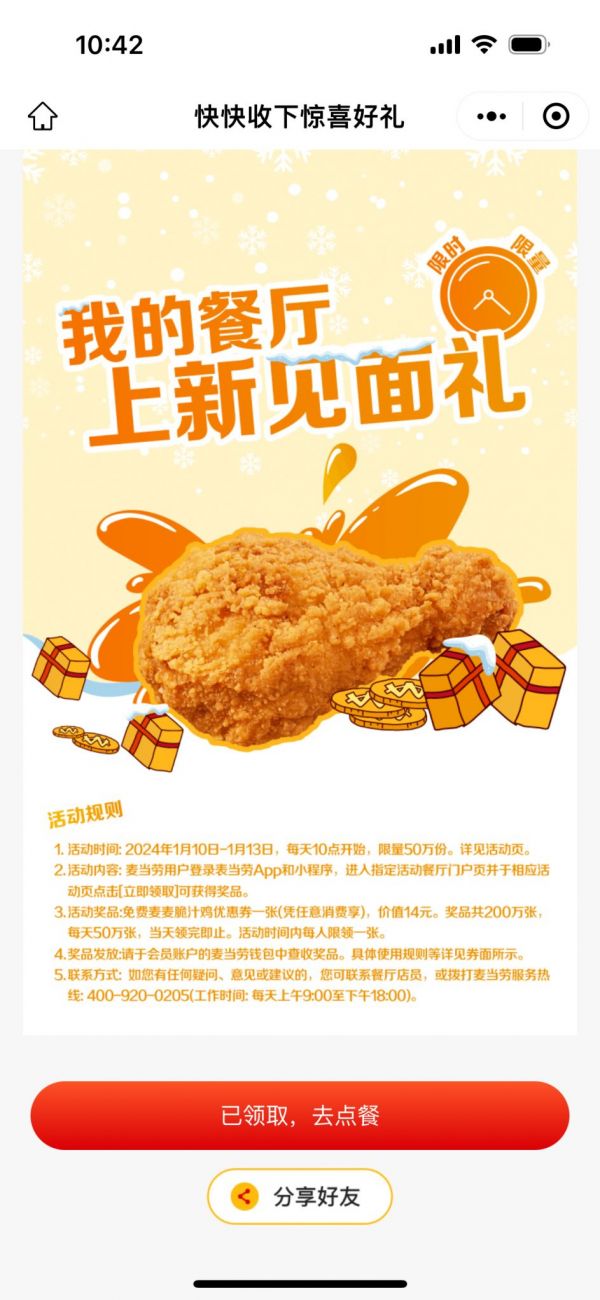
Task: Tap 已领取，去点餐 to order food
Action: (300, 1116)
